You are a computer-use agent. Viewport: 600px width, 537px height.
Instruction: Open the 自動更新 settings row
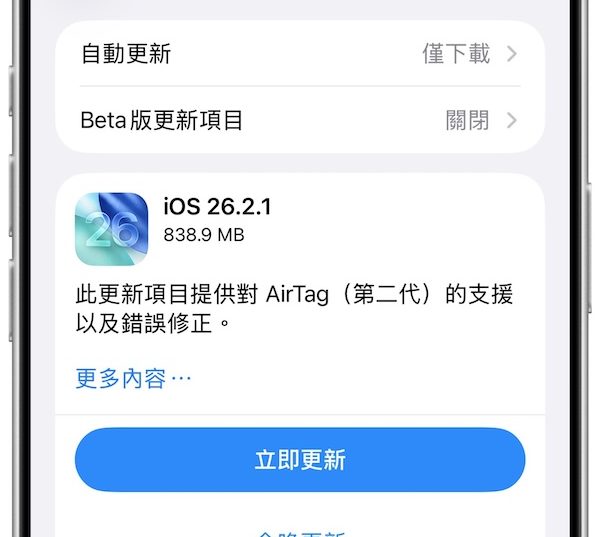[x=300, y=54]
